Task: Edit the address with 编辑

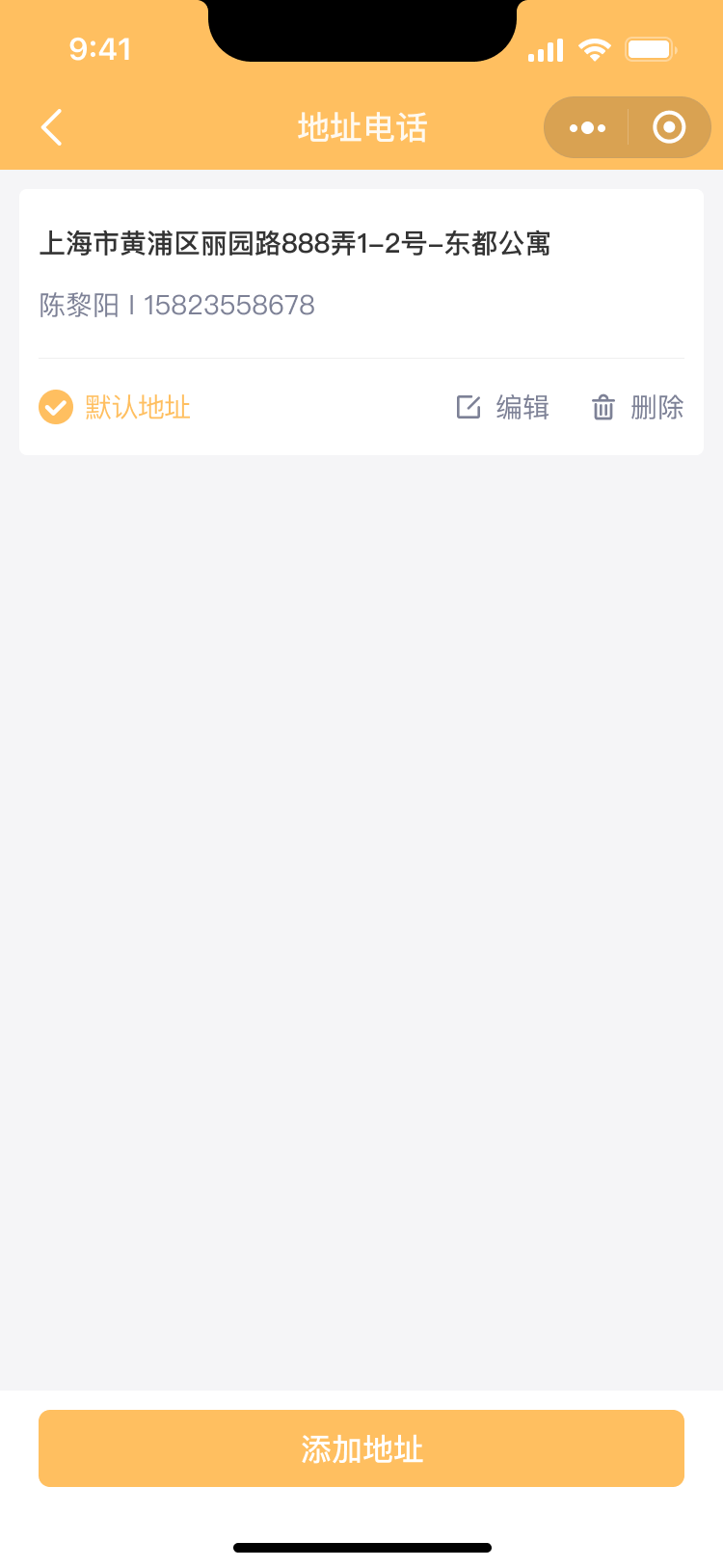Action: point(503,407)
